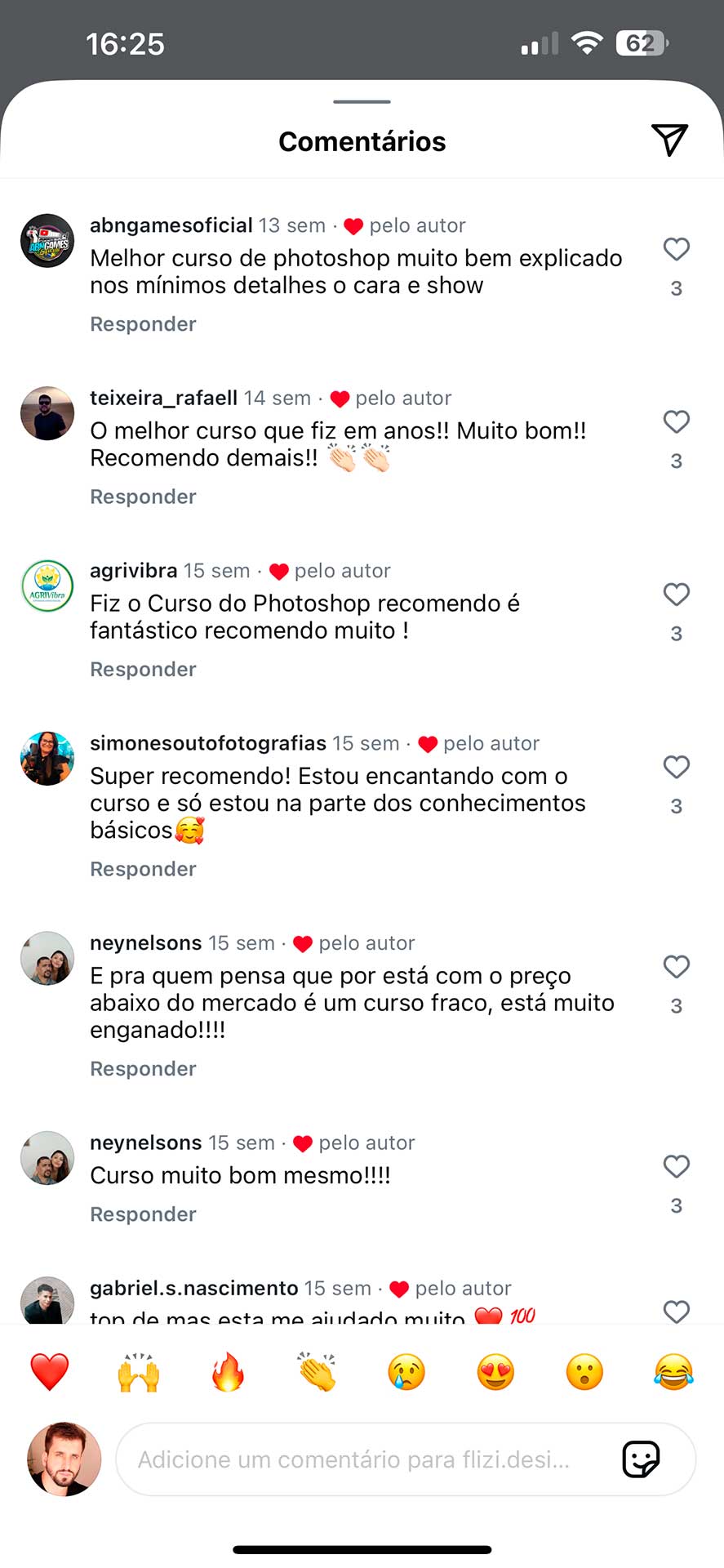Image resolution: width=724 pixels, height=1568 pixels.
Task: Like teixeira_rafaell's comment
Action: (x=676, y=422)
